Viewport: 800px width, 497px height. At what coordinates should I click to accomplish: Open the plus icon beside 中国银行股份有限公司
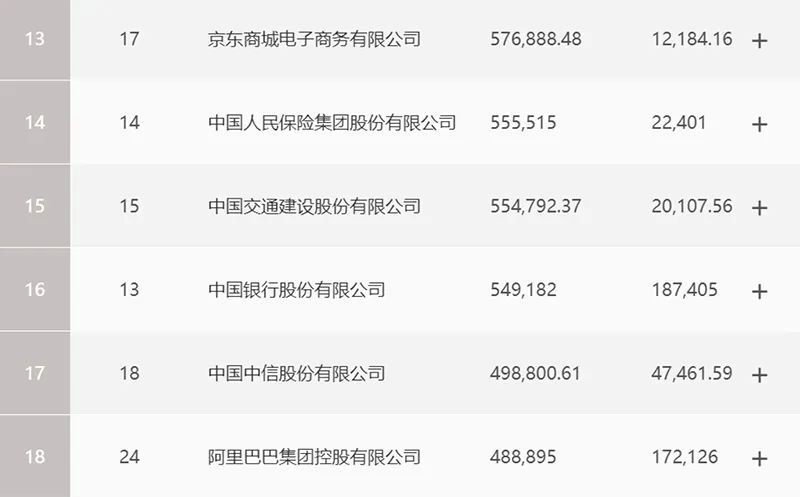759,291
